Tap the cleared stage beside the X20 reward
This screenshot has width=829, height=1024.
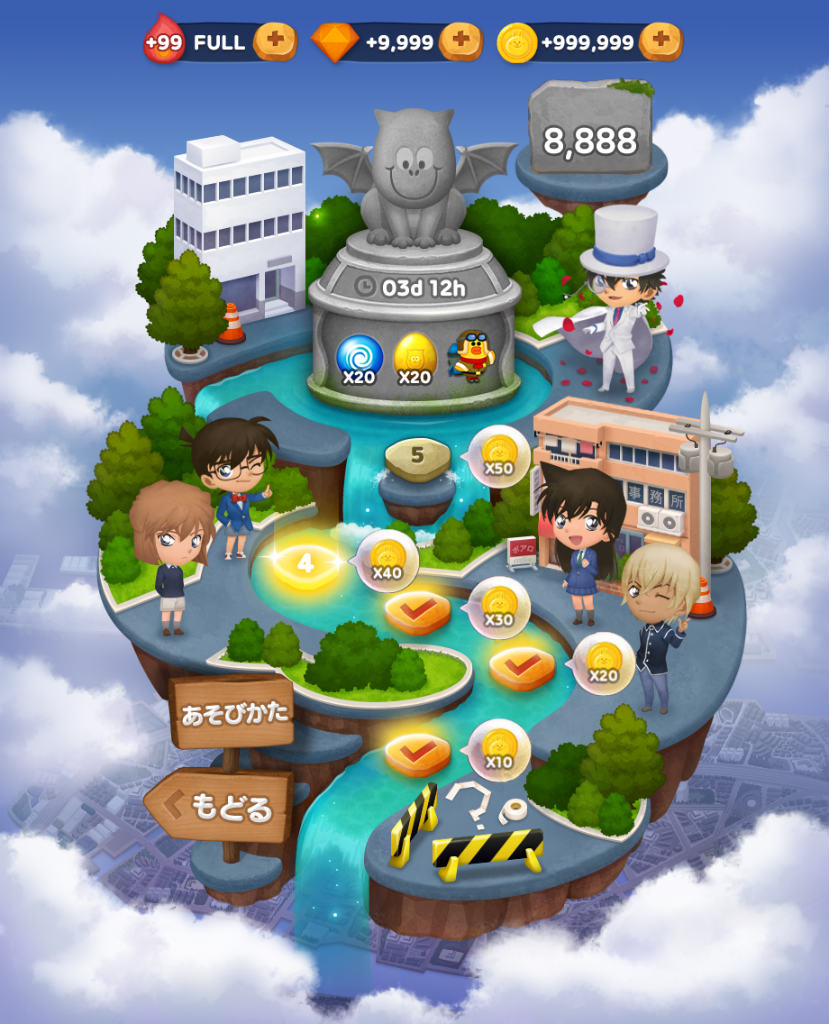click(521, 665)
